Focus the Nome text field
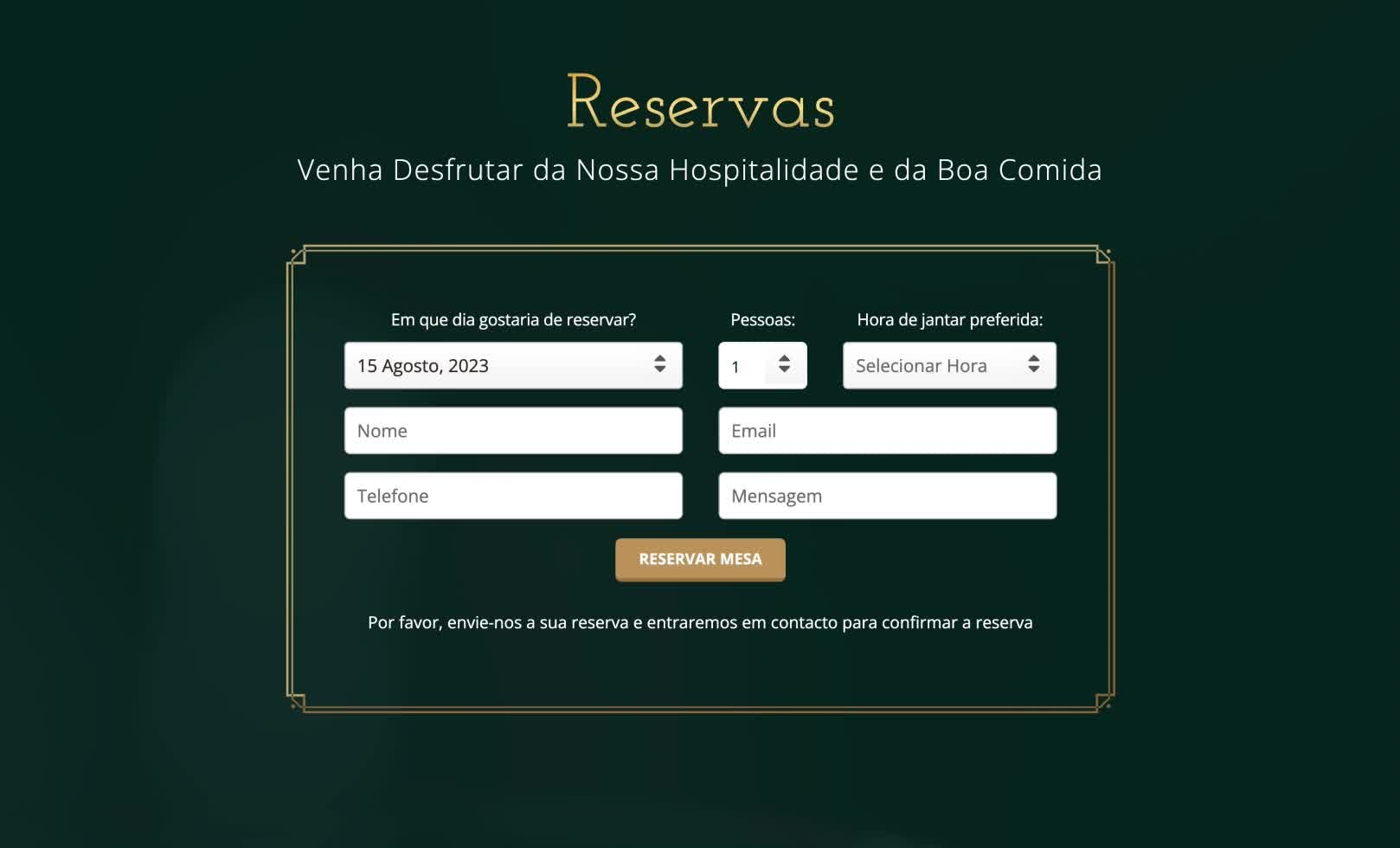The height and width of the screenshot is (848, 1400). (512, 431)
